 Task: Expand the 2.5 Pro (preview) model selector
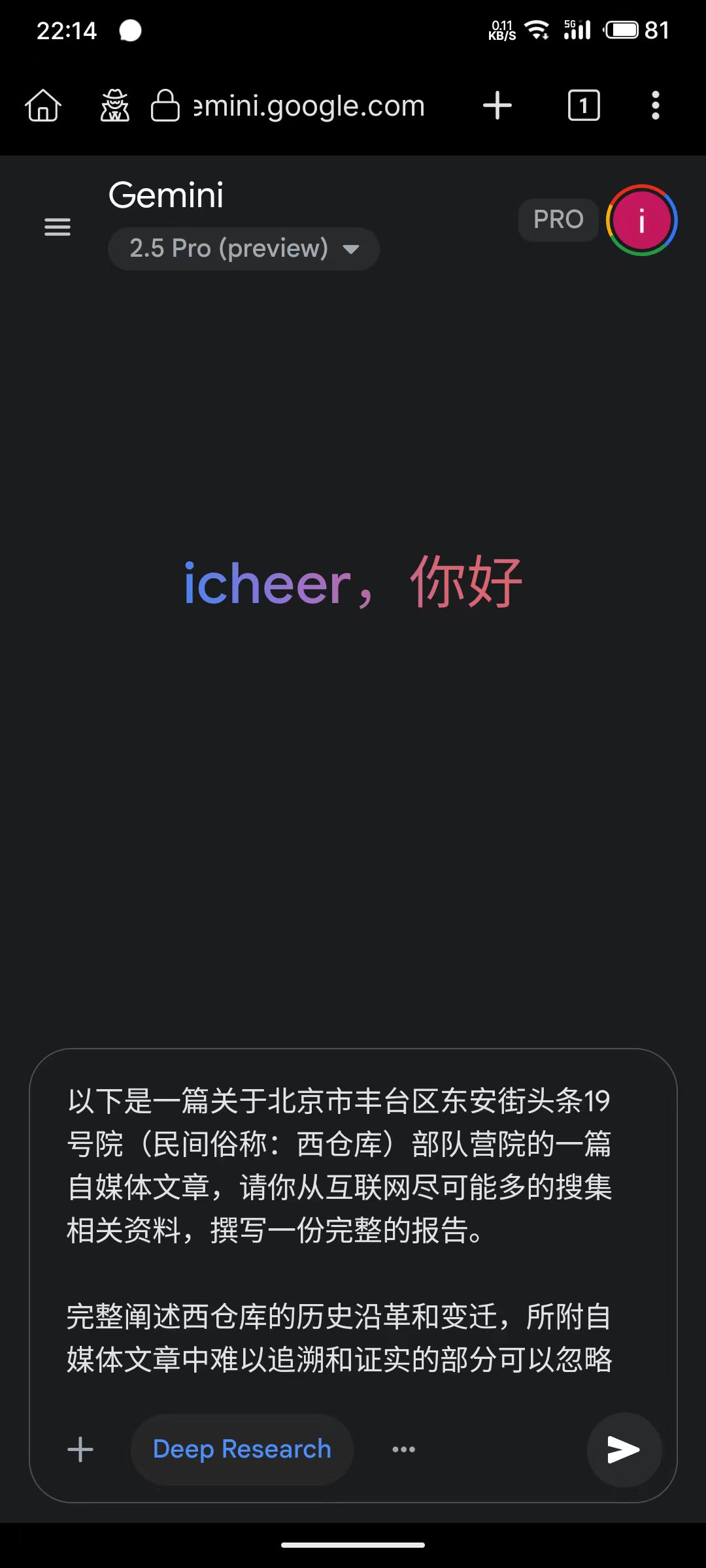244,249
